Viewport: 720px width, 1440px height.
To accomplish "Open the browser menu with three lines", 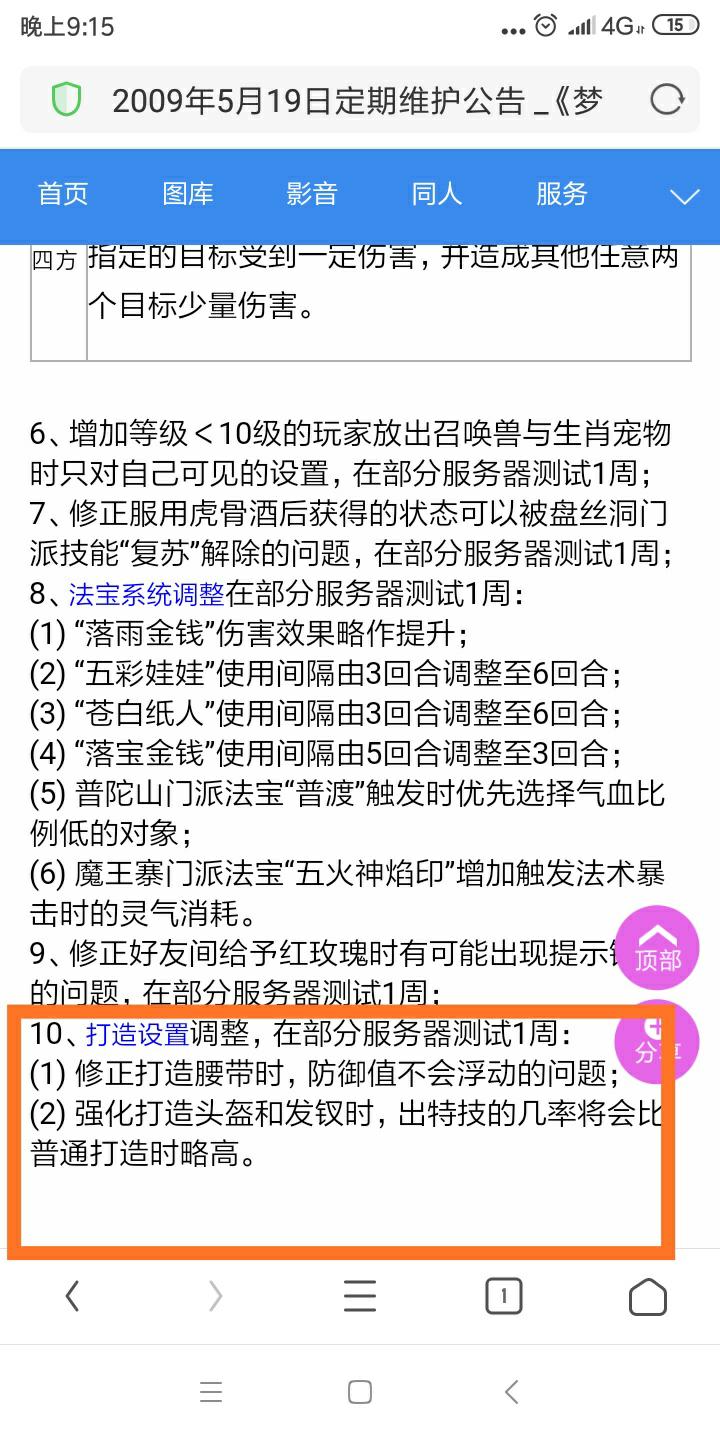I will [360, 1297].
